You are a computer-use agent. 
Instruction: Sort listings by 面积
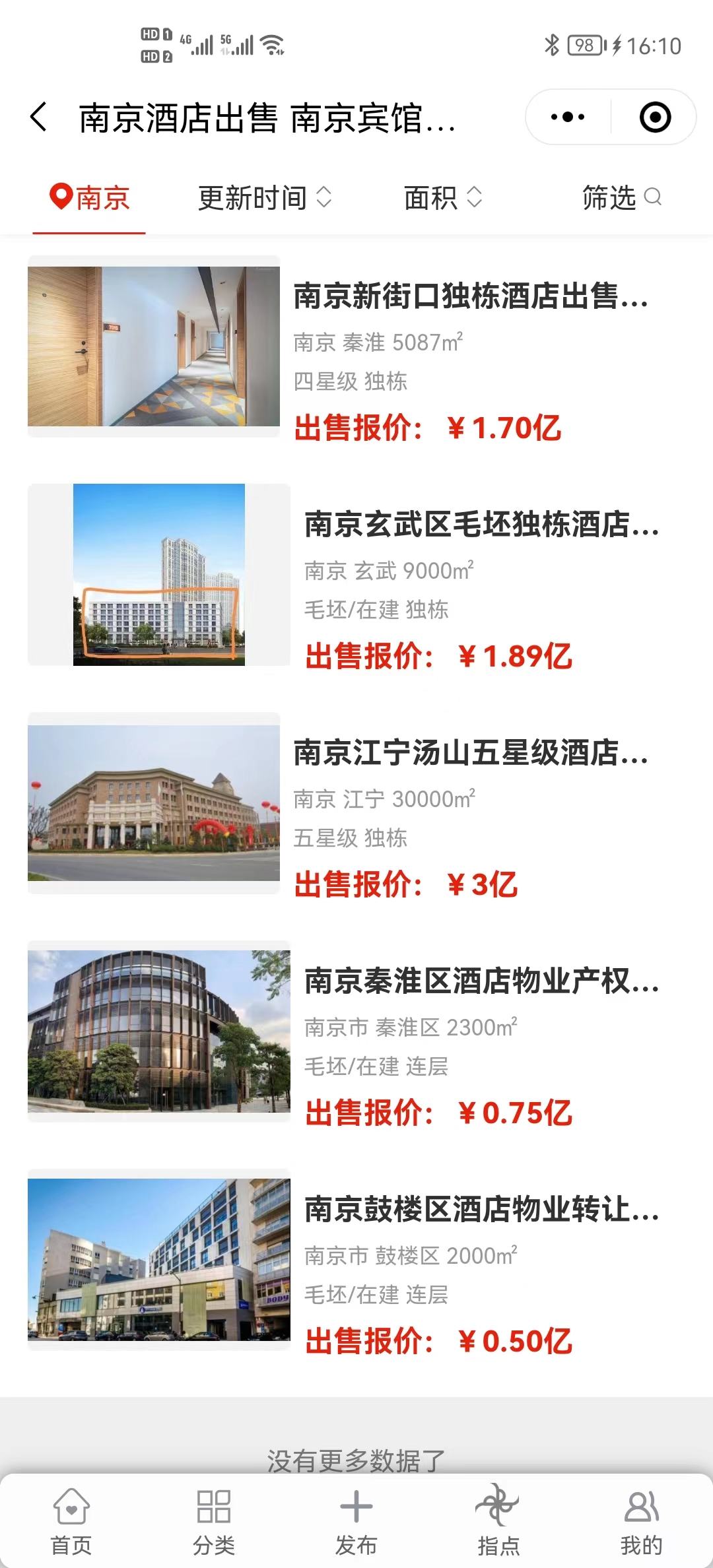pos(443,198)
